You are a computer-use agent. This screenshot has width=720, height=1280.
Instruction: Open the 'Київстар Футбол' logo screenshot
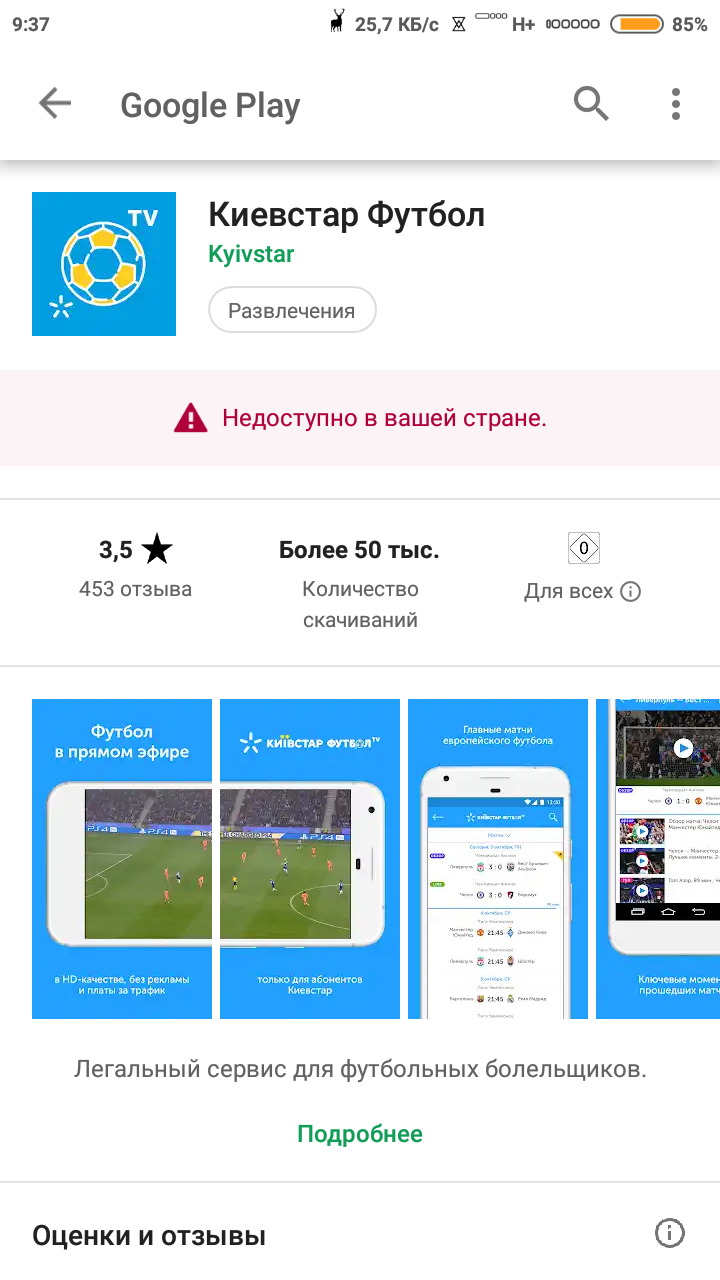[310, 858]
